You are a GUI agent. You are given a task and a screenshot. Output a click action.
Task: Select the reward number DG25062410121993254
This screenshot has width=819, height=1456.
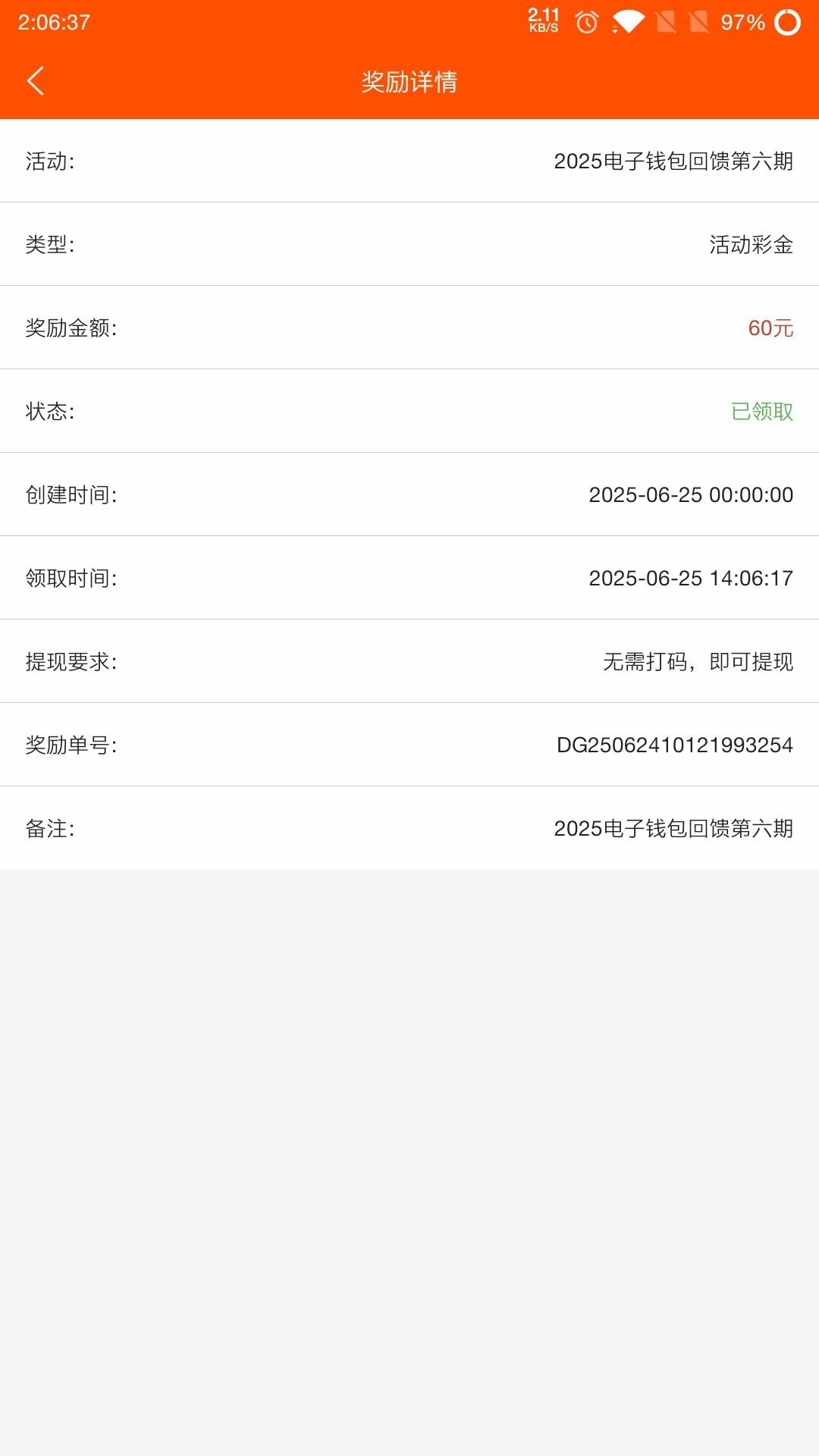[x=673, y=745]
